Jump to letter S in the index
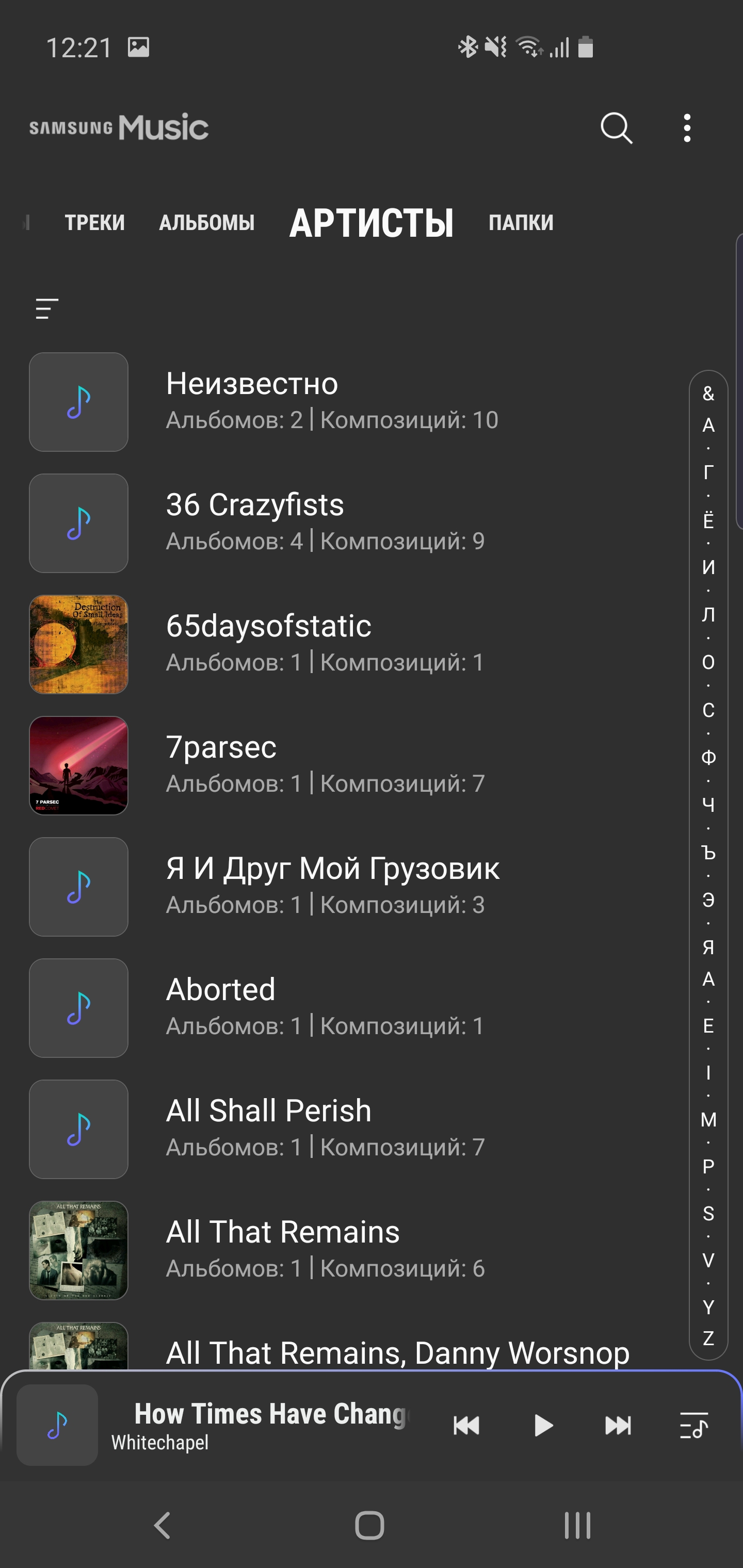 [x=708, y=1213]
